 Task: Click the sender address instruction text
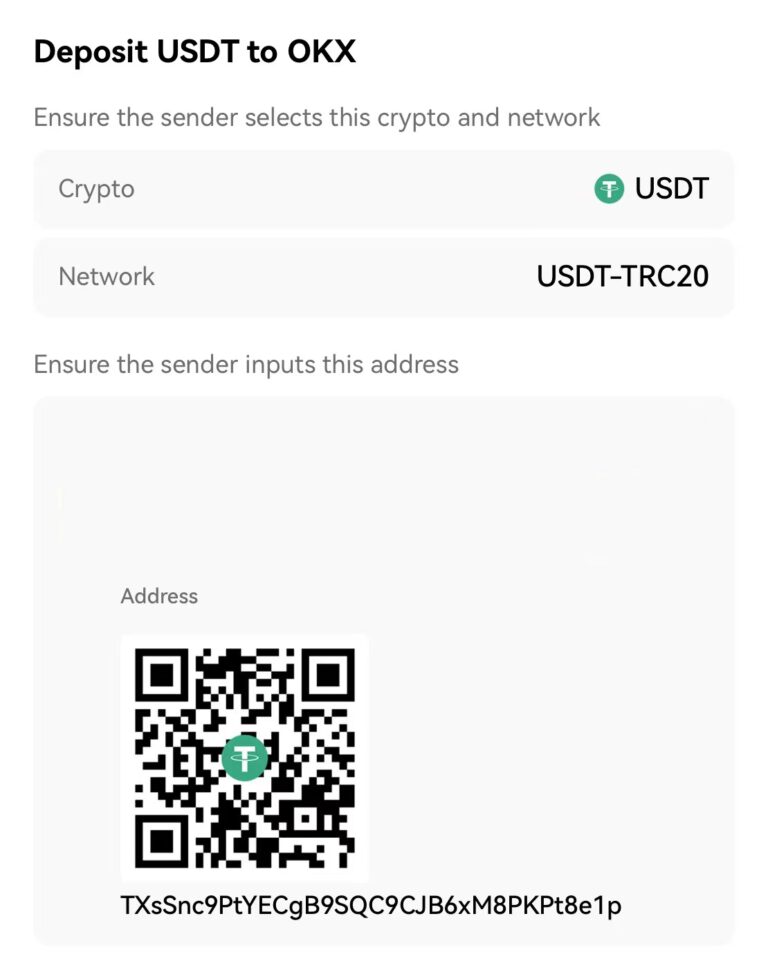(x=246, y=364)
